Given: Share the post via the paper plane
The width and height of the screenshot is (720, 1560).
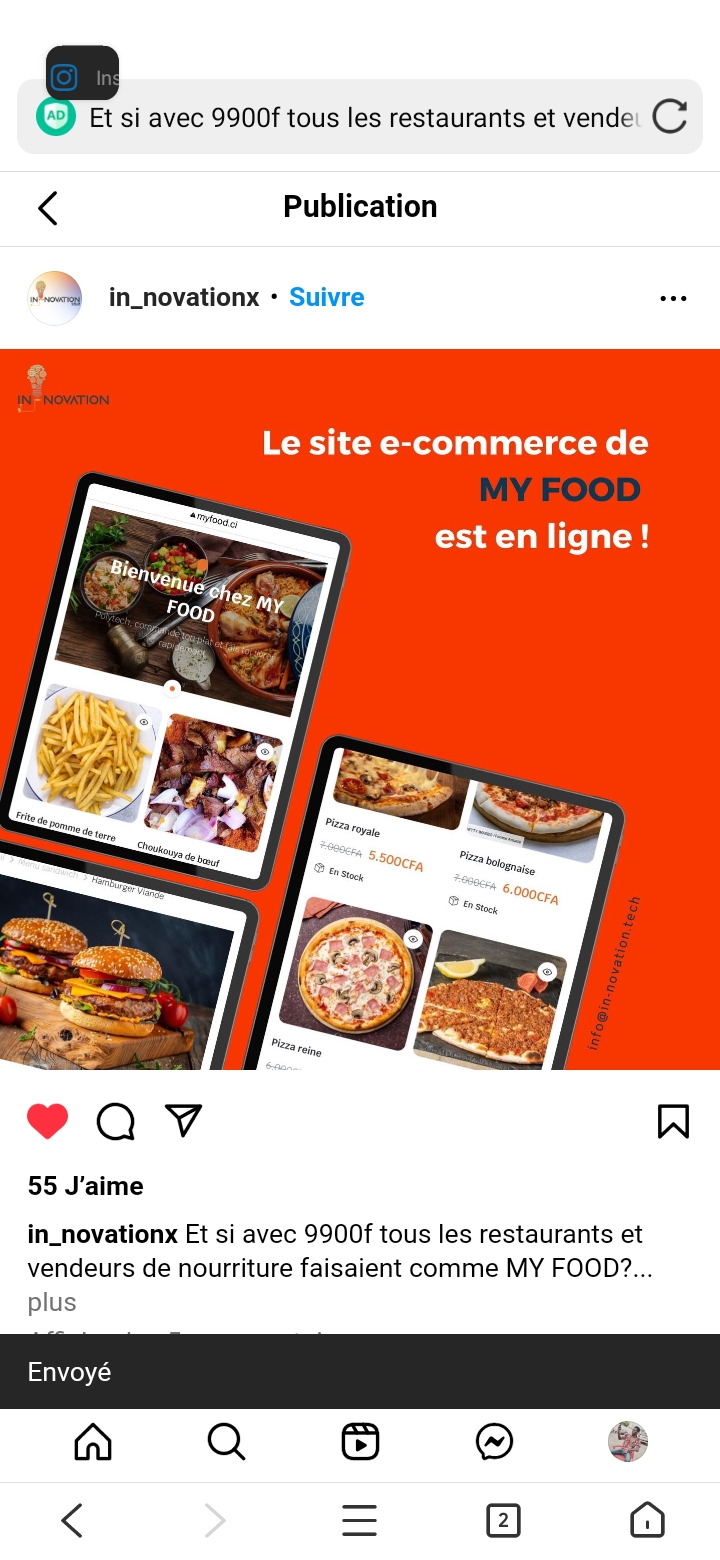Looking at the screenshot, I should point(184,1121).
